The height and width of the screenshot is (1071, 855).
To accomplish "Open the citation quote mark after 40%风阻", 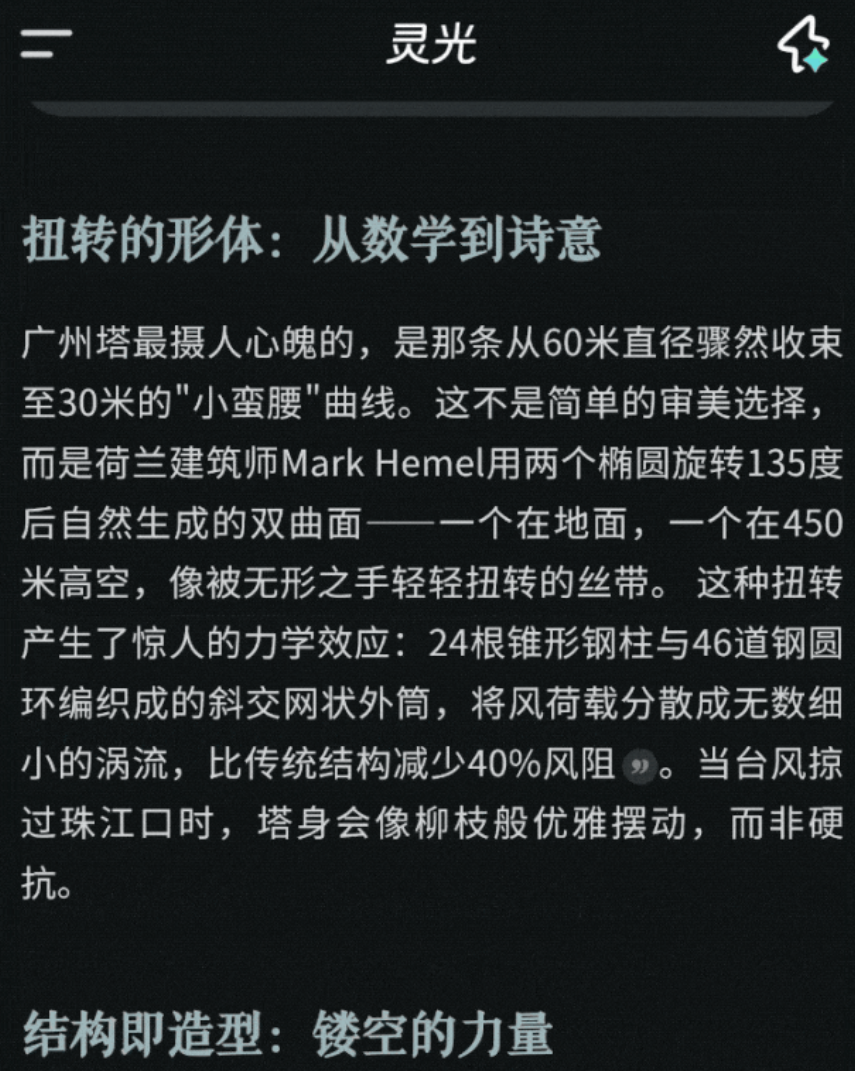I will click(x=640, y=768).
